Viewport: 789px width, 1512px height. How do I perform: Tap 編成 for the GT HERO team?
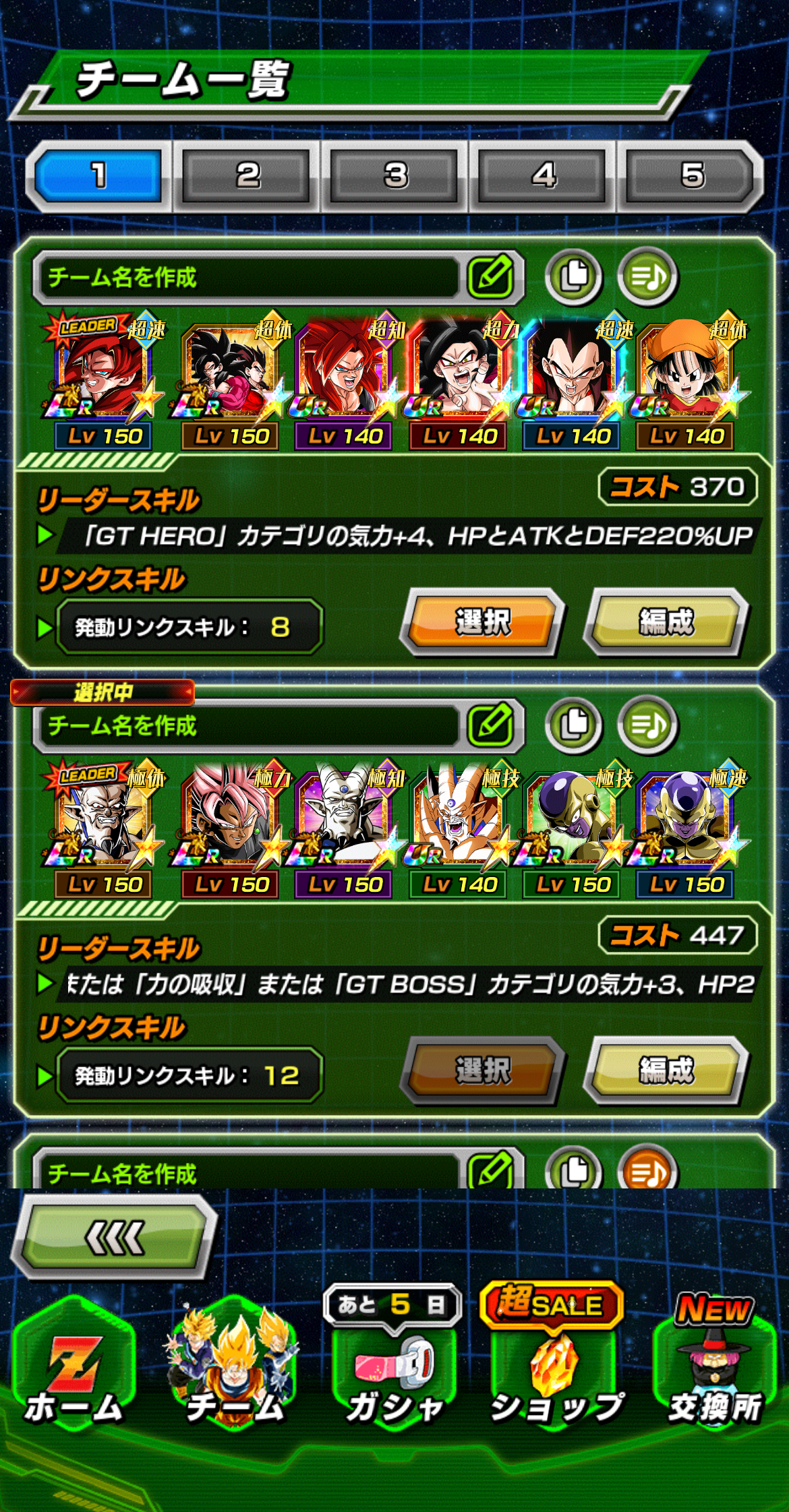pyautogui.click(x=666, y=622)
